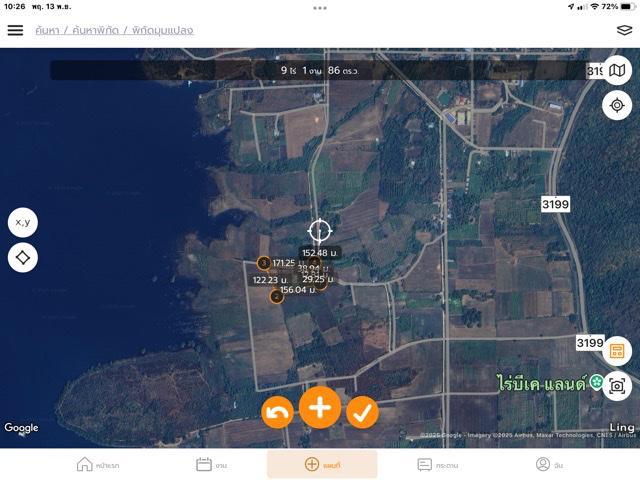The width and height of the screenshot is (640, 480).
Task: Center map on my current location
Action: (617, 105)
